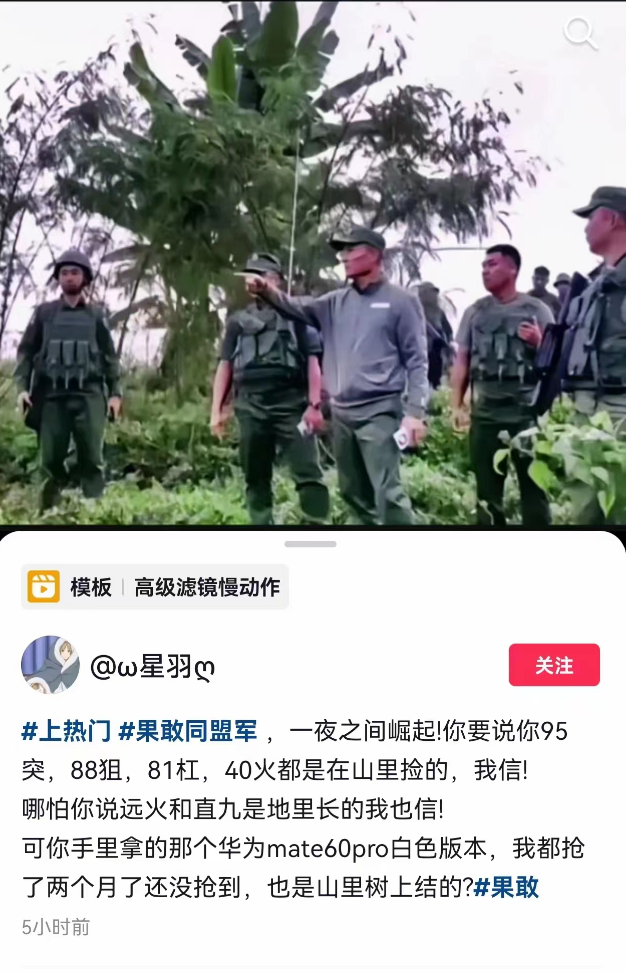Image resolution: width=628 pixels, height=972 pixels.
Task: Open the username @ω星羽ღ
Action: (152, 667)
